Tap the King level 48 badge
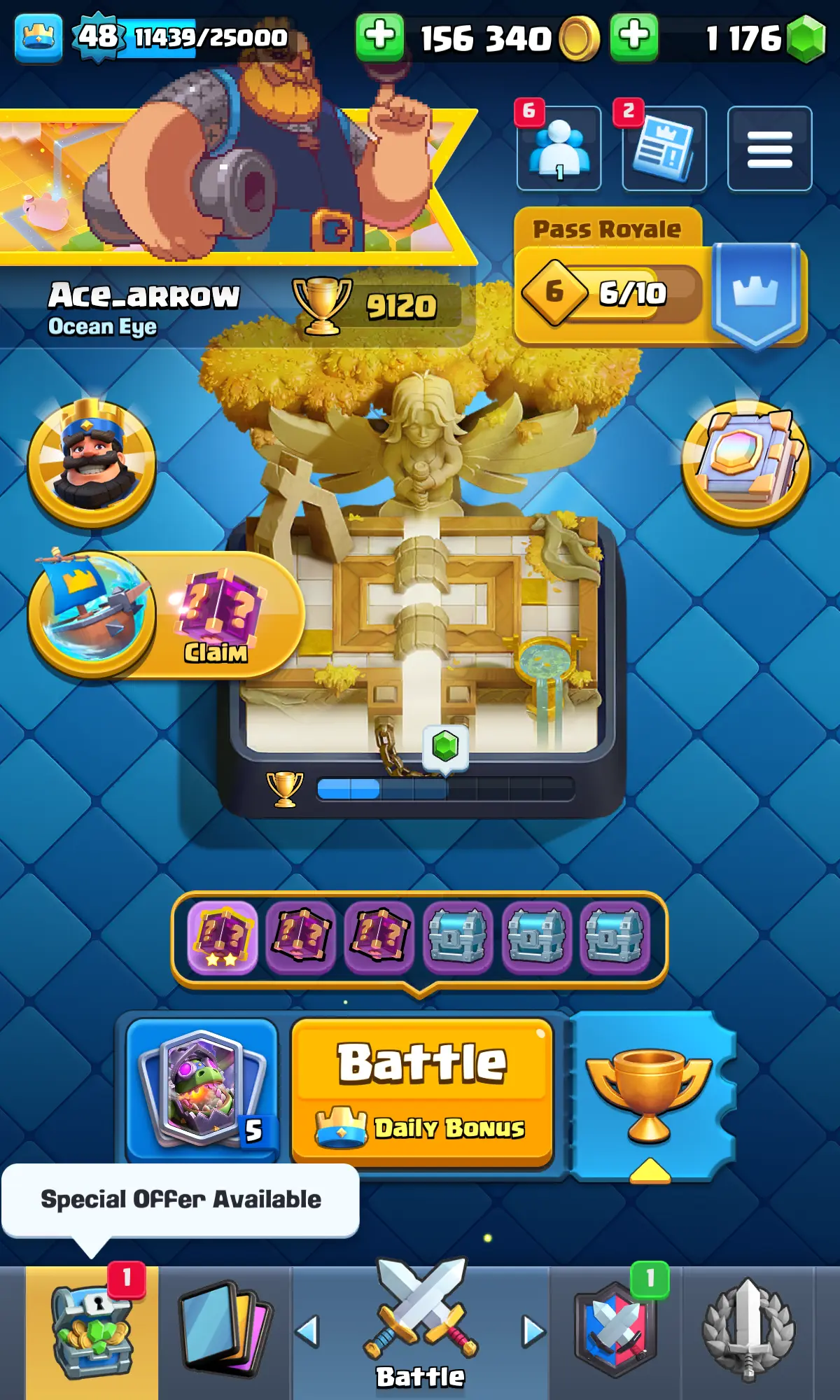This screenshot has height=1400, width=840. [x=98, y=36]
